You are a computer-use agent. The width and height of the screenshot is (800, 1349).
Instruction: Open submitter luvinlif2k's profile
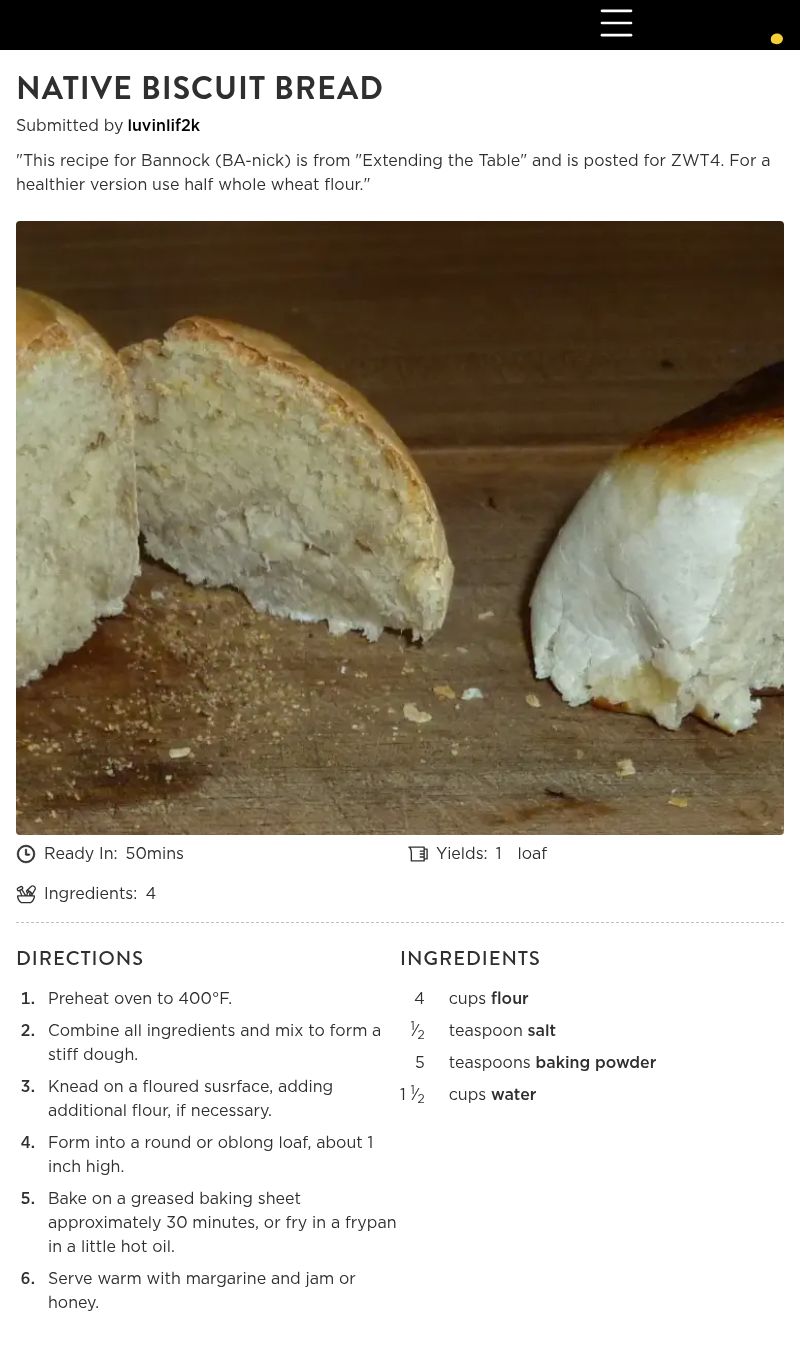(164, 126)
